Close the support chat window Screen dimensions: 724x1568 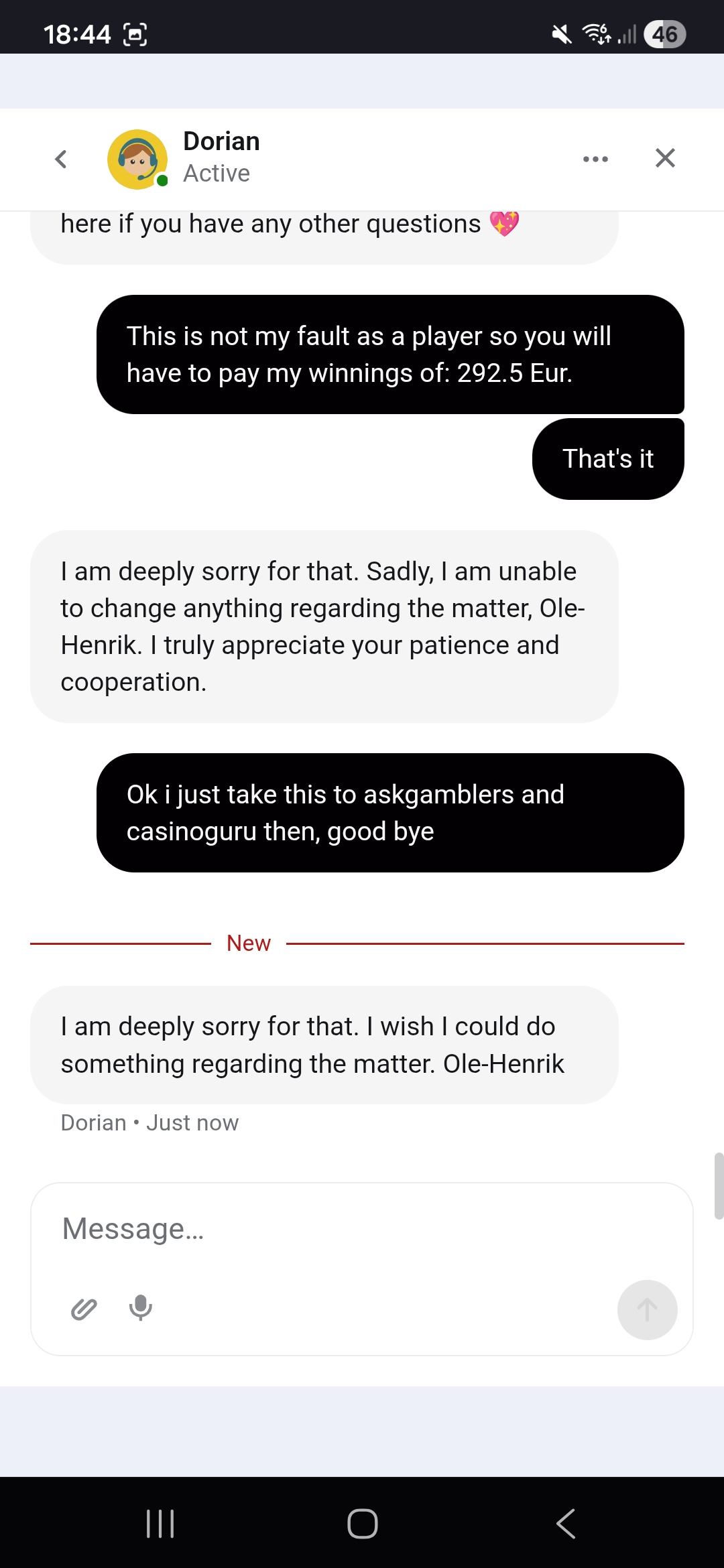664,158
